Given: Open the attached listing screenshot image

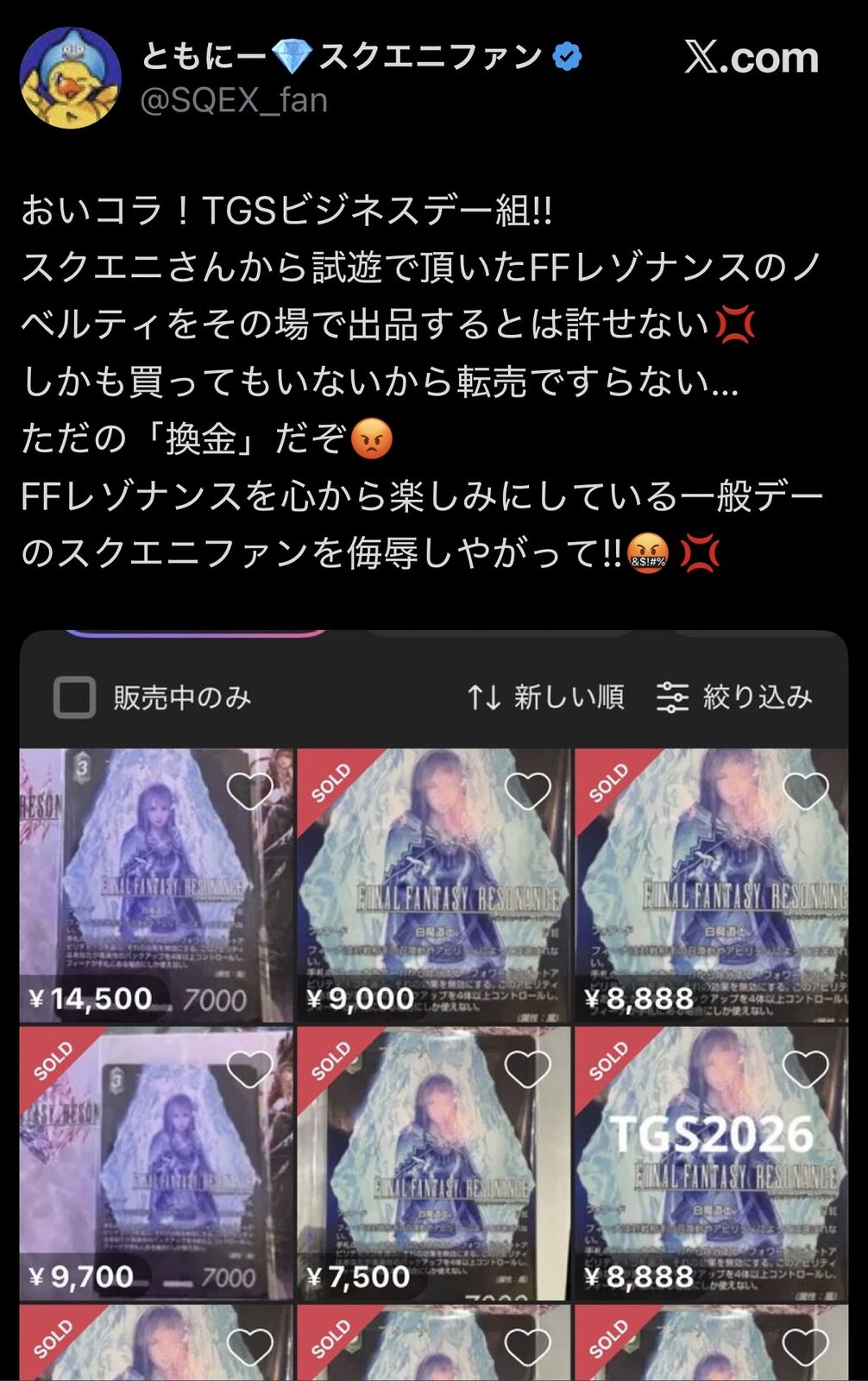Looking at the screenshot, I should 434,1006.
